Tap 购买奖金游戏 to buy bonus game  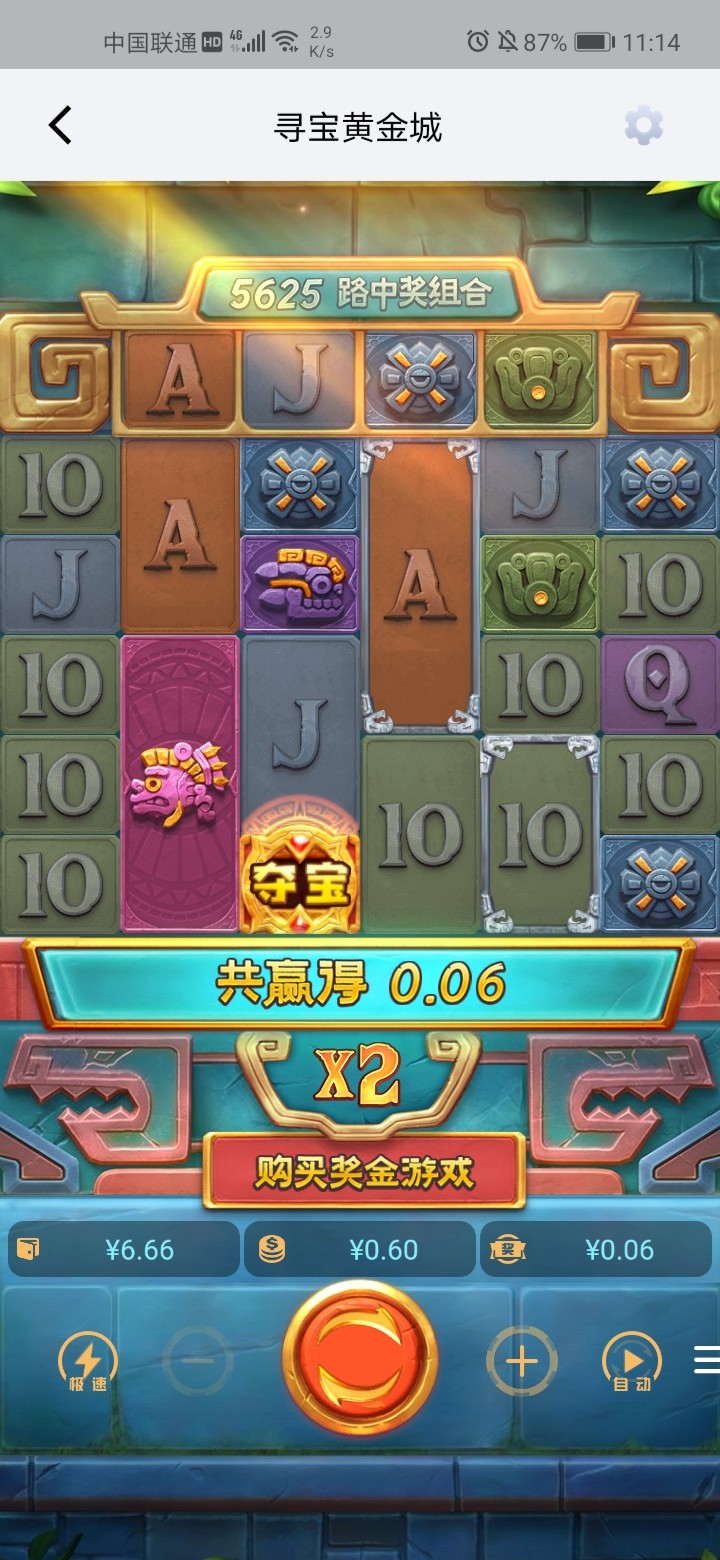[364, 1171]
